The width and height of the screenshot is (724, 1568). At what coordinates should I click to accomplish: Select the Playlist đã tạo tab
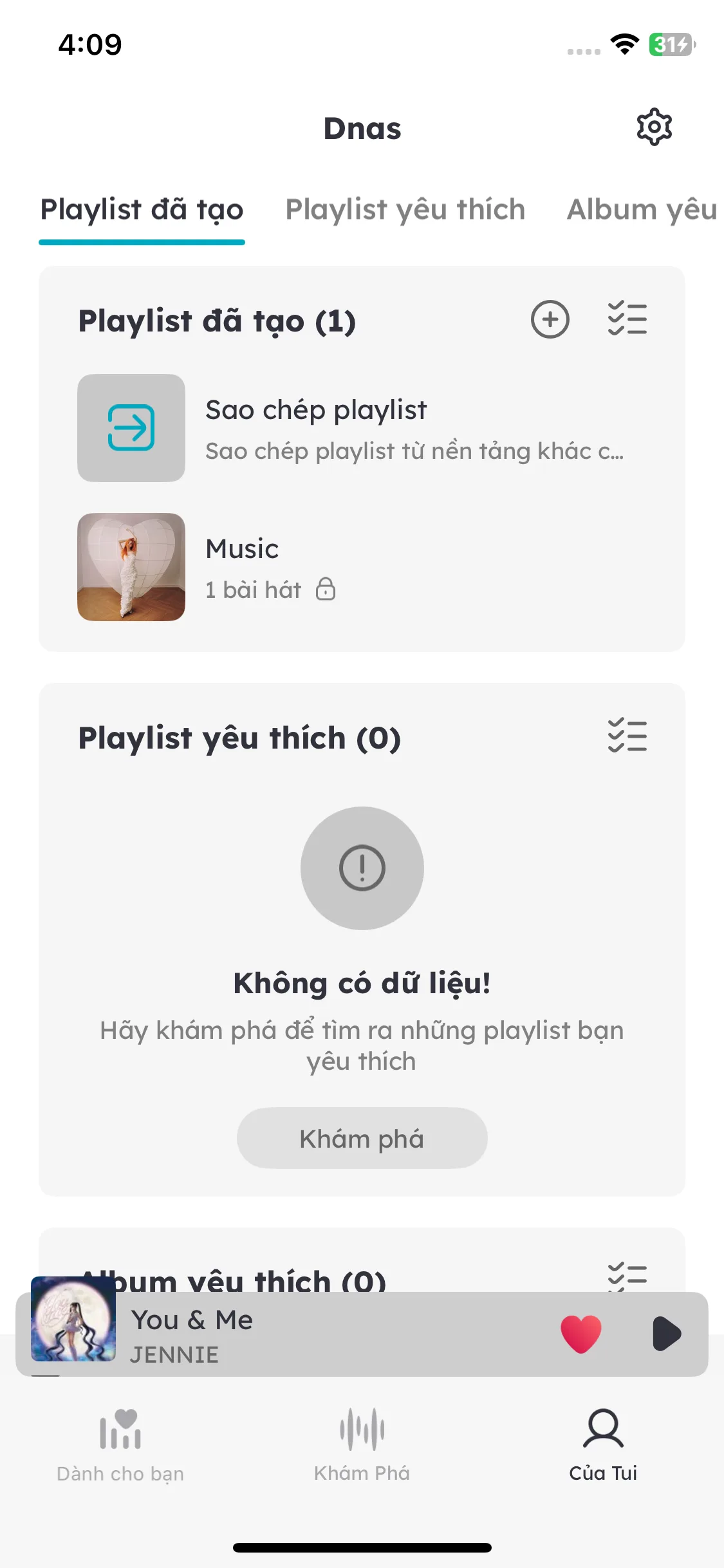(x=142, y=210)
